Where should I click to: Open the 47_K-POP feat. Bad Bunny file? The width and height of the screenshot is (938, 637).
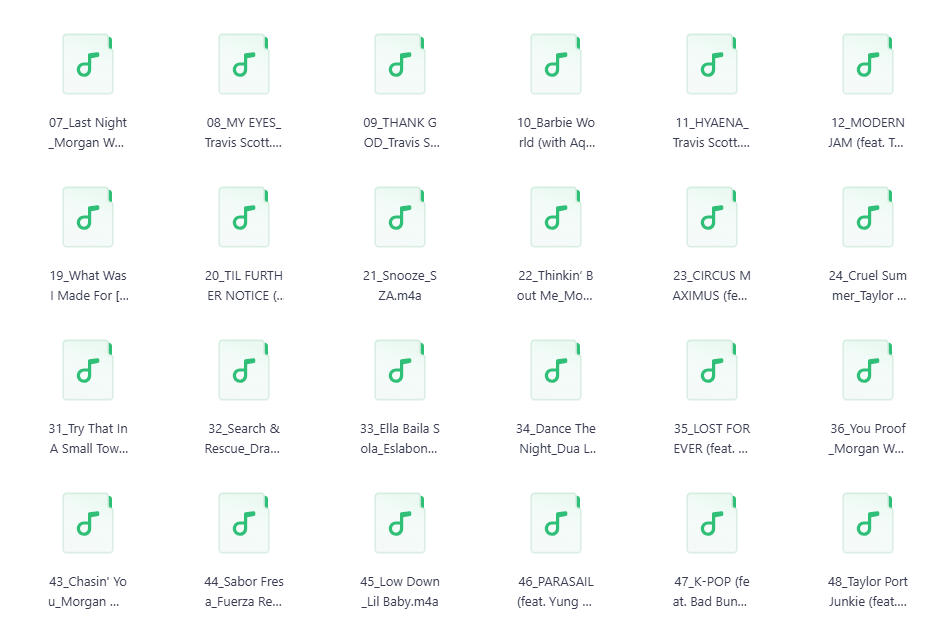pos(712,523)
